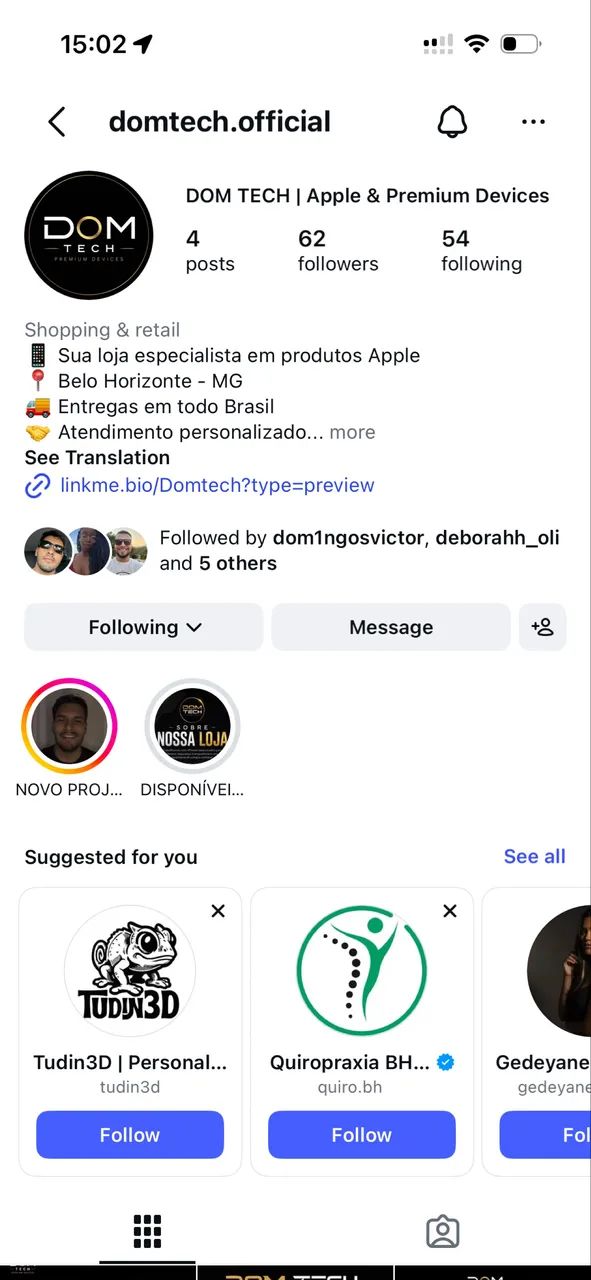The height and width of the screenshot is (1280, 591).
Task: Open the three-dot overflow menu
Action: tap(534, 122)
